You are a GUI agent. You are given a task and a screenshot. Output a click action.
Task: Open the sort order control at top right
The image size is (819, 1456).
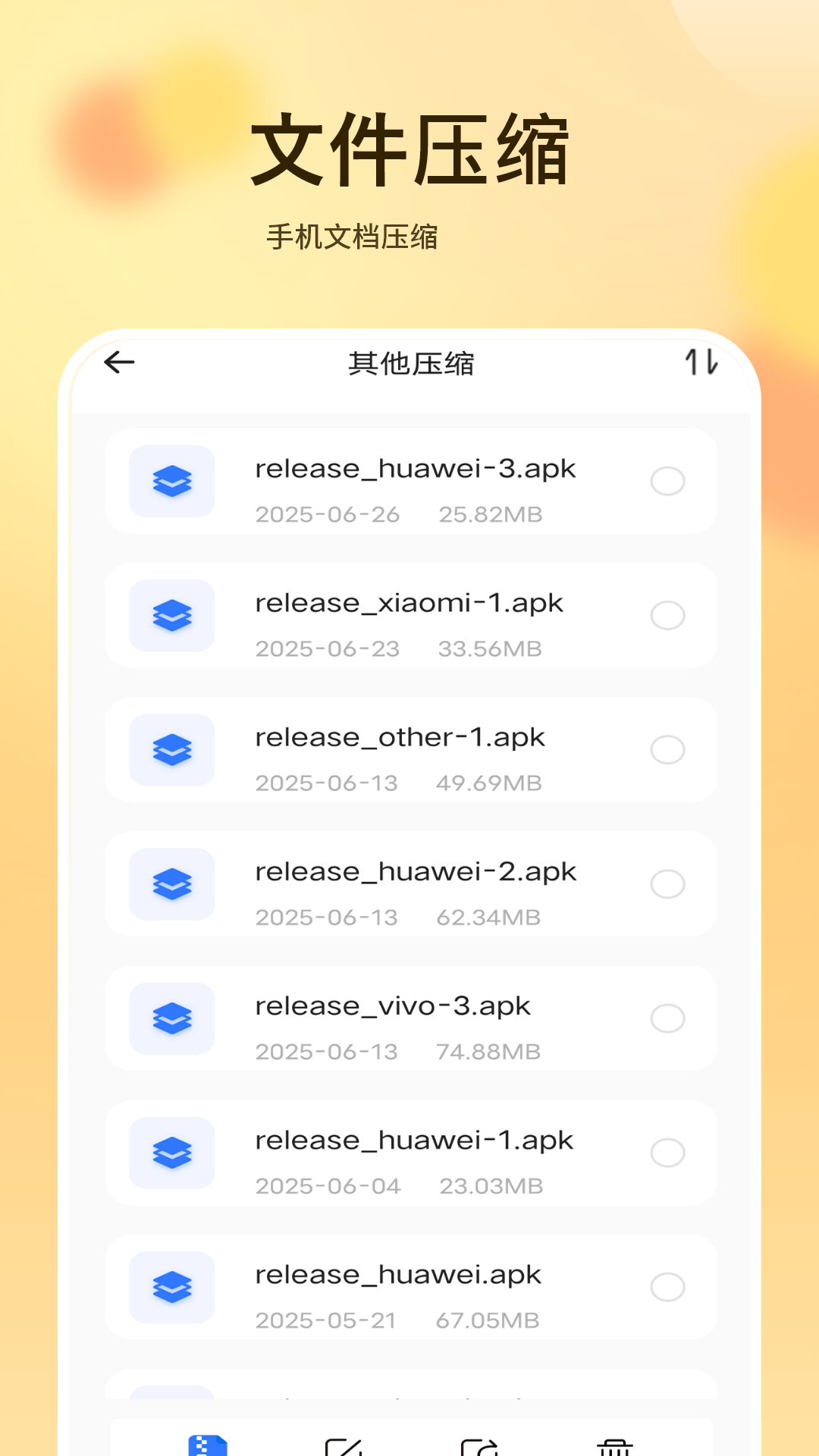(701, 363)
